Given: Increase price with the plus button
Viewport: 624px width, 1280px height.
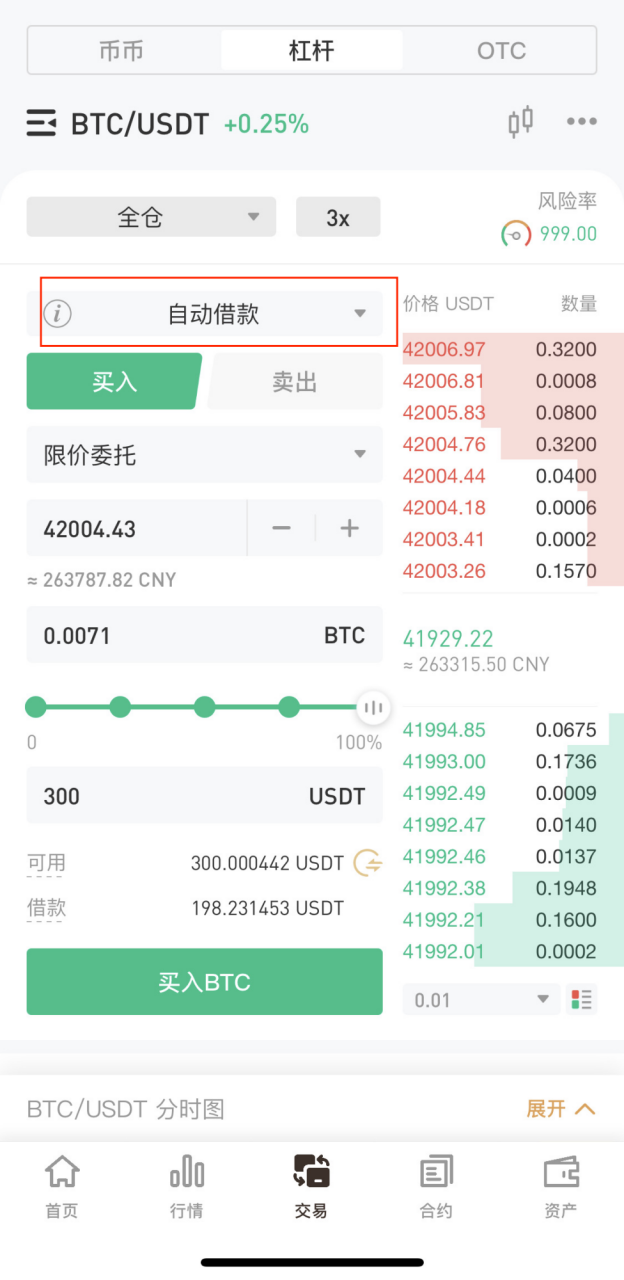Looking at the screenshot, I should tap(349, 528).
